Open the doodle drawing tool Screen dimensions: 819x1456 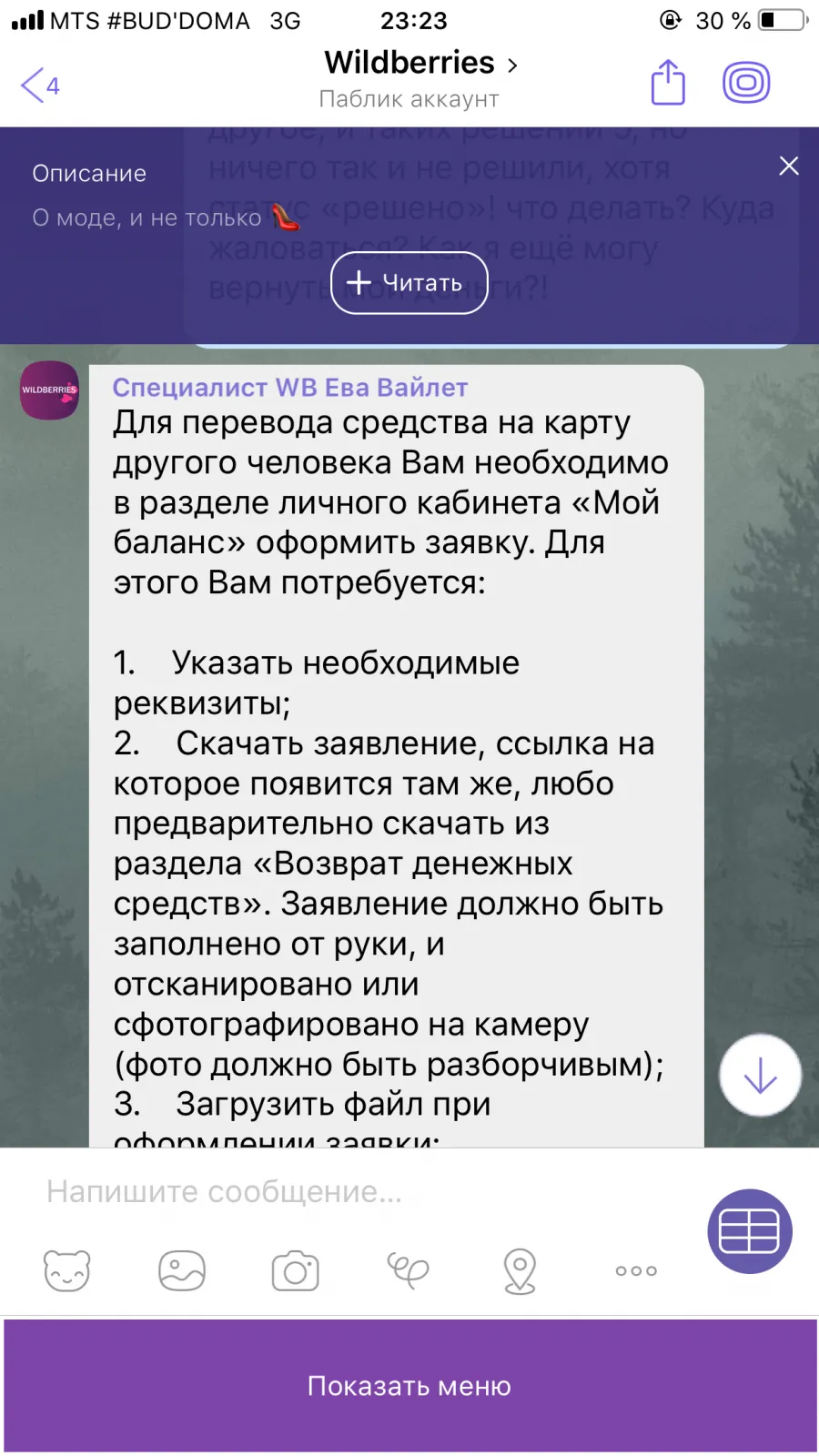[x=408, y=1270]
